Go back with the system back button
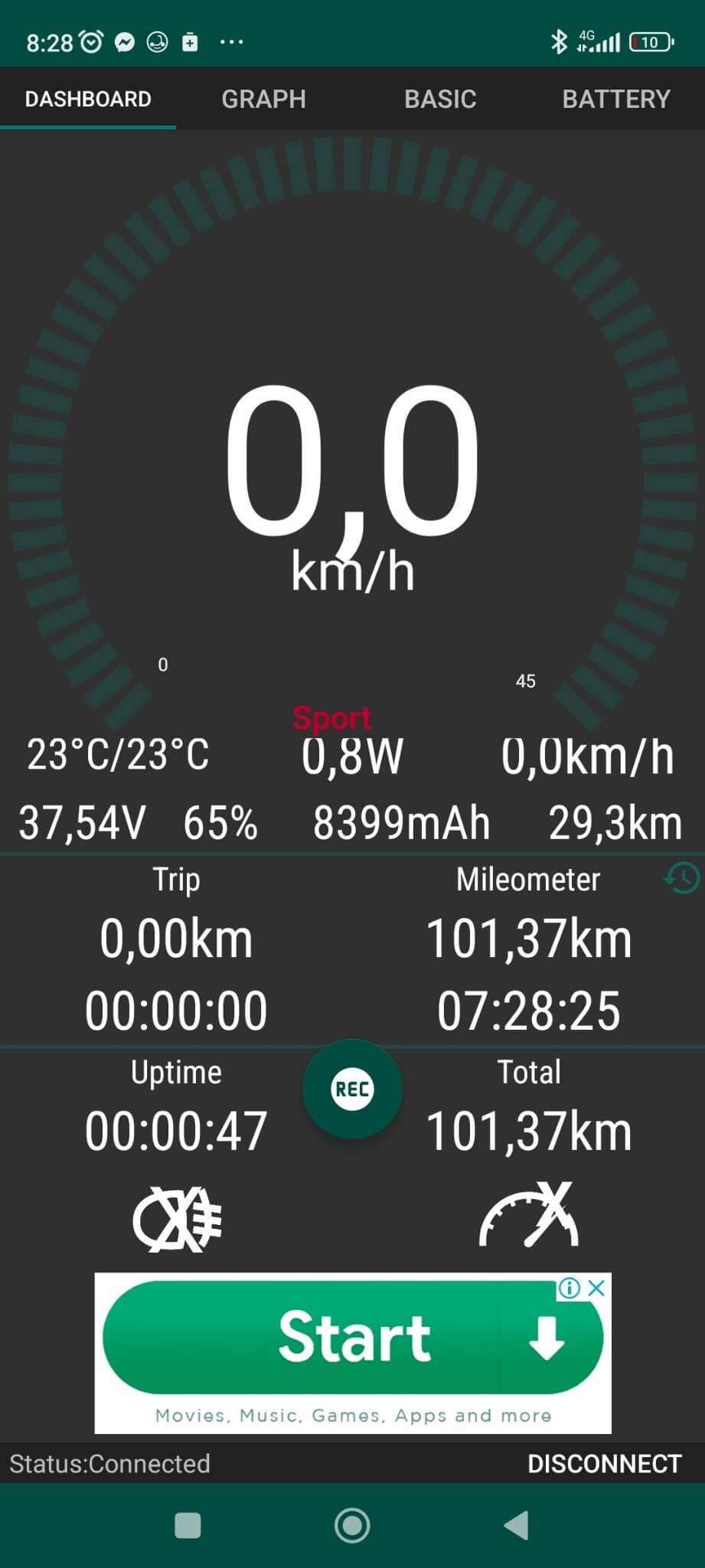The width and height of the screenshot is (705, 1568). tap(517, 1525)
